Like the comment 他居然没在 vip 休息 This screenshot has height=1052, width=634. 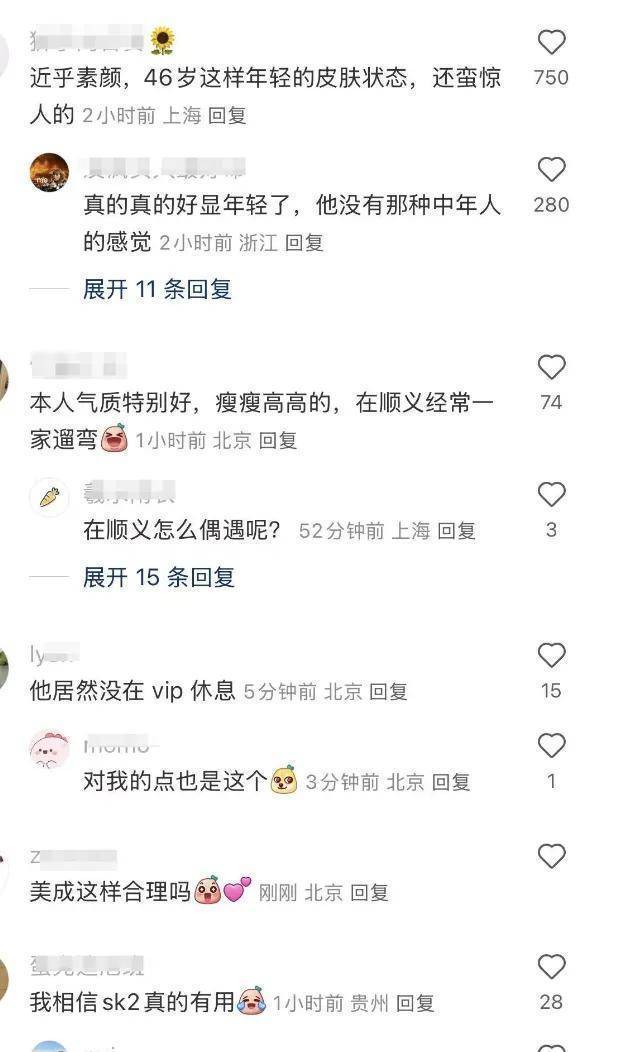[551, 656]
